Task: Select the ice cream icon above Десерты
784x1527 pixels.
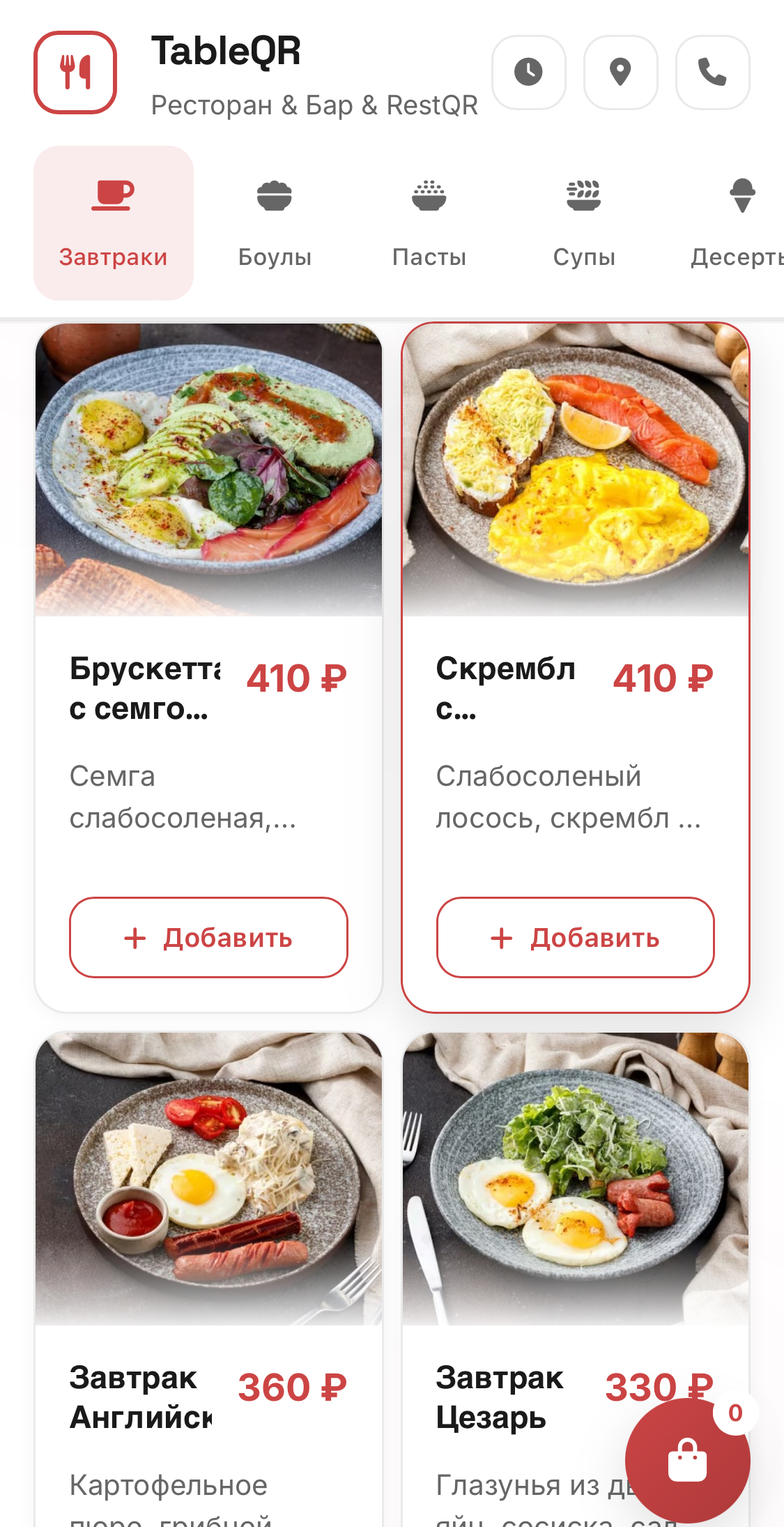Action: tap(741, 195)
